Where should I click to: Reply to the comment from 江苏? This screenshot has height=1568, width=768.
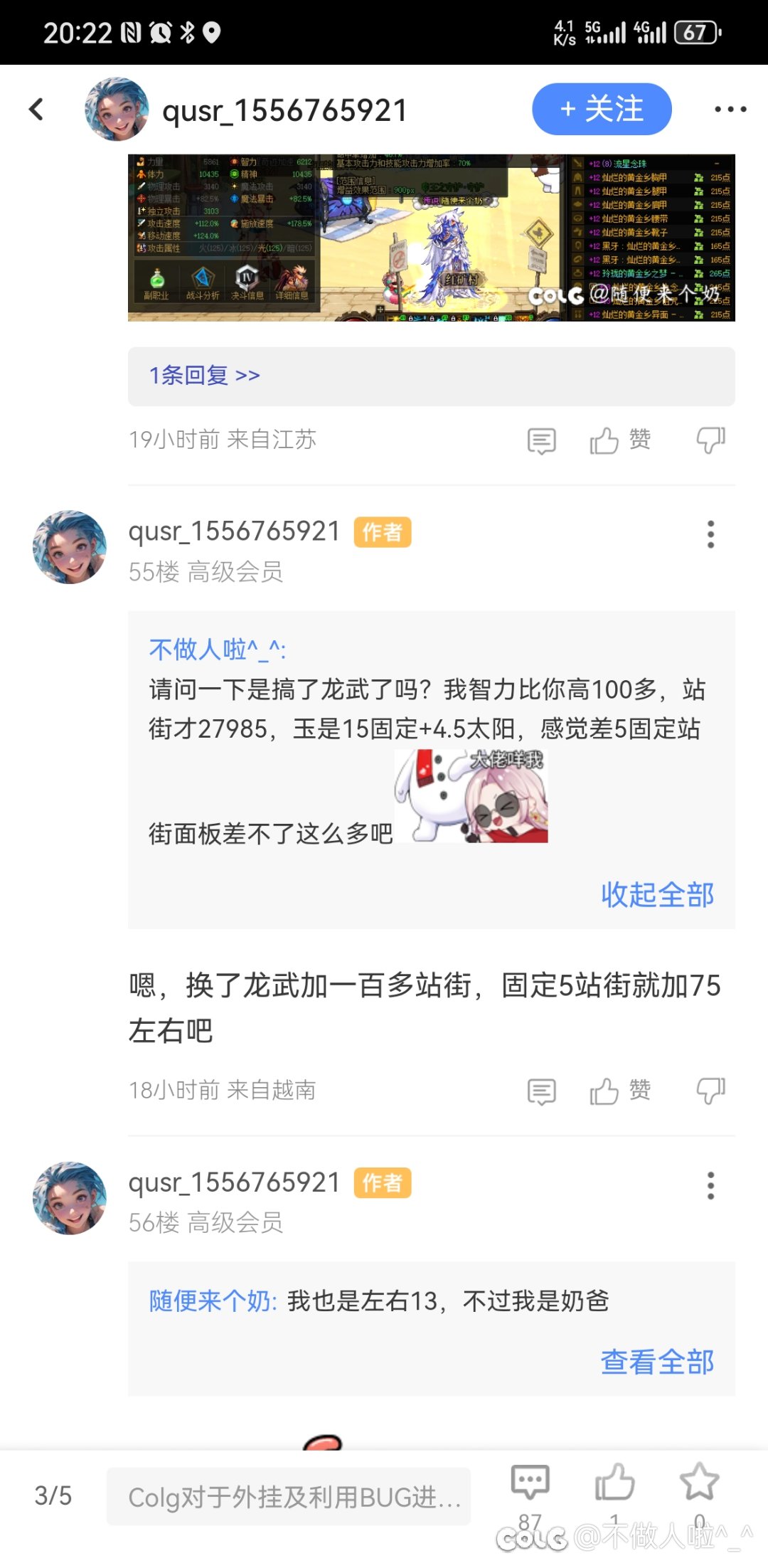(541, 441)
